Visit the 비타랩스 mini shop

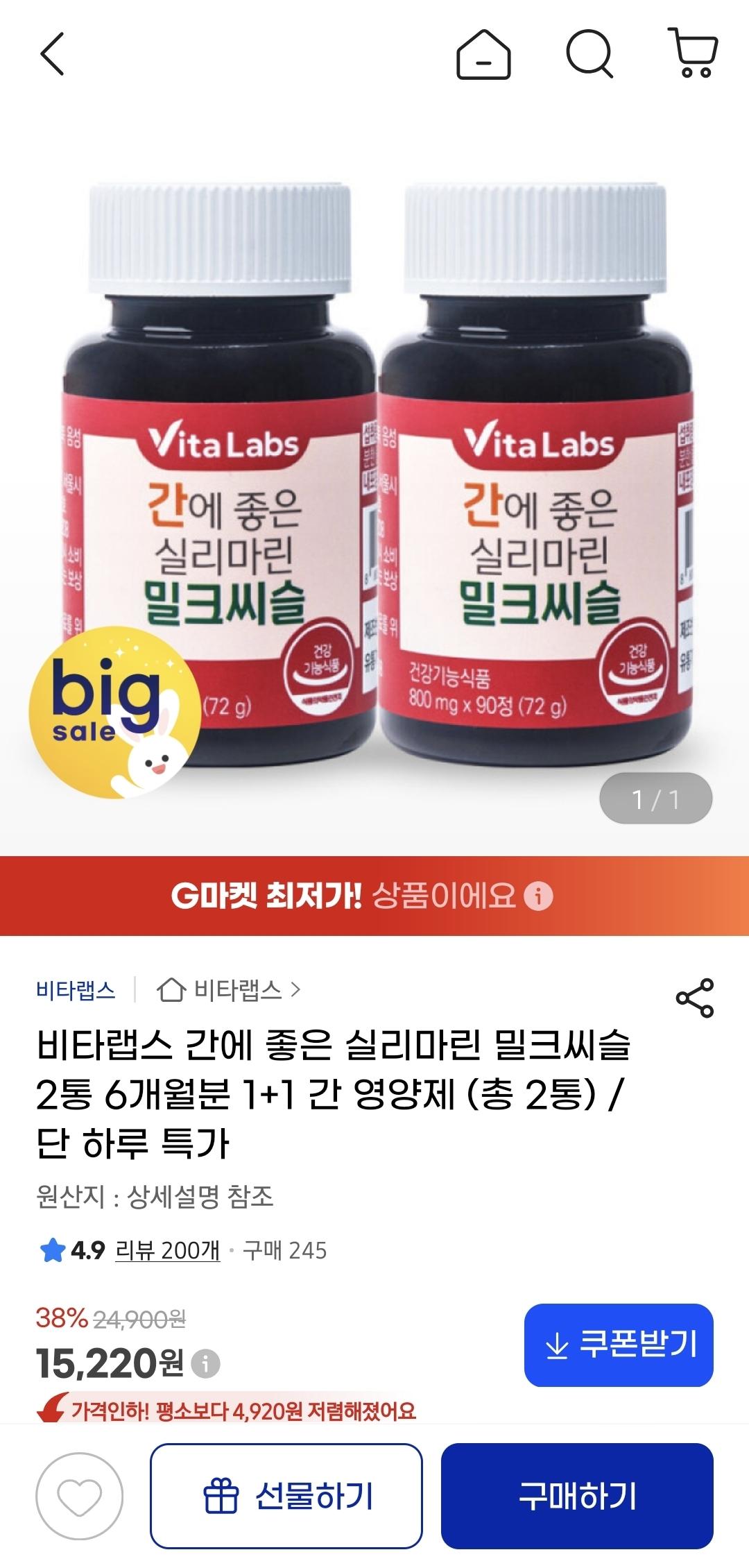[229, 990]
